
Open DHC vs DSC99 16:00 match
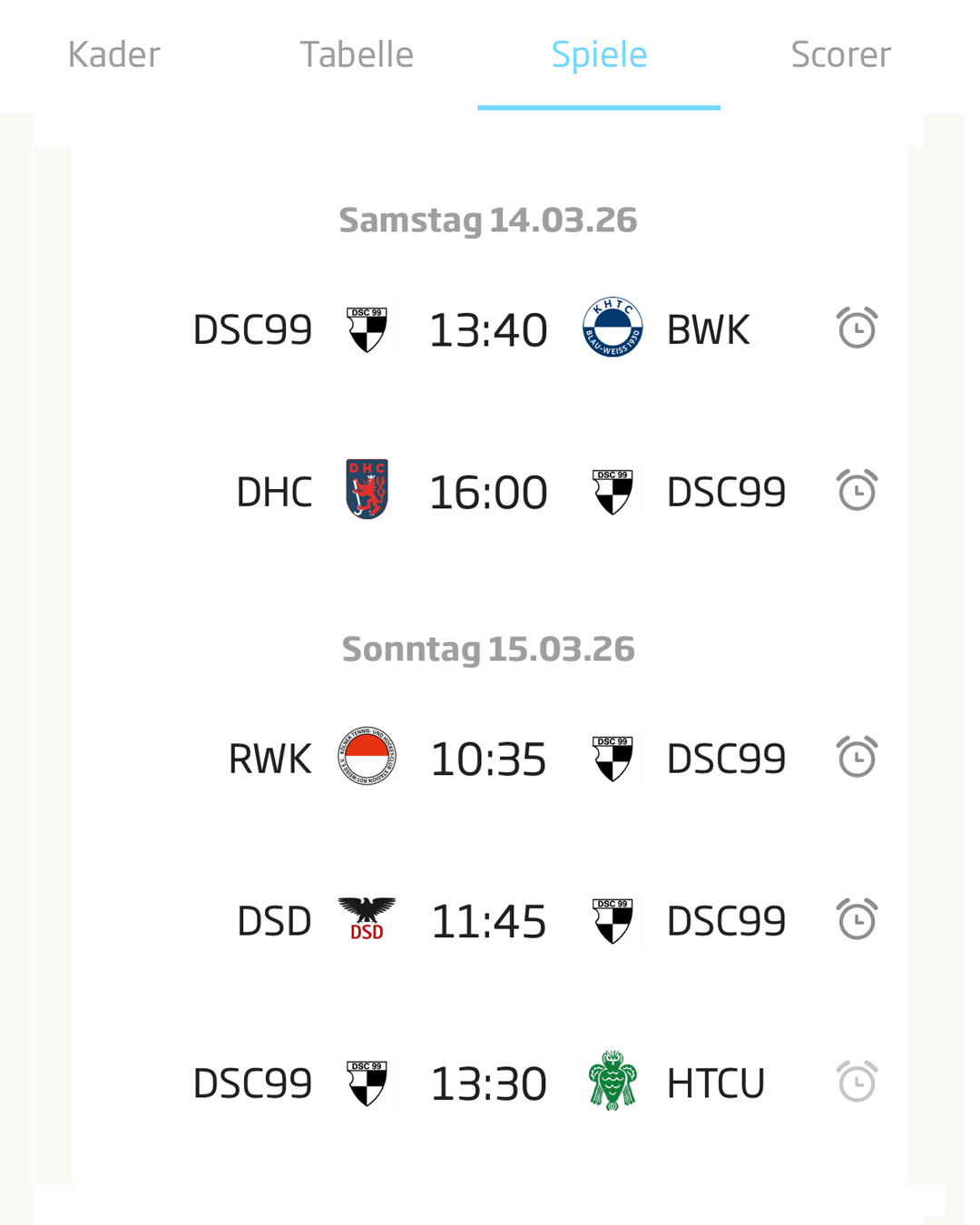(x=488, y=492)
